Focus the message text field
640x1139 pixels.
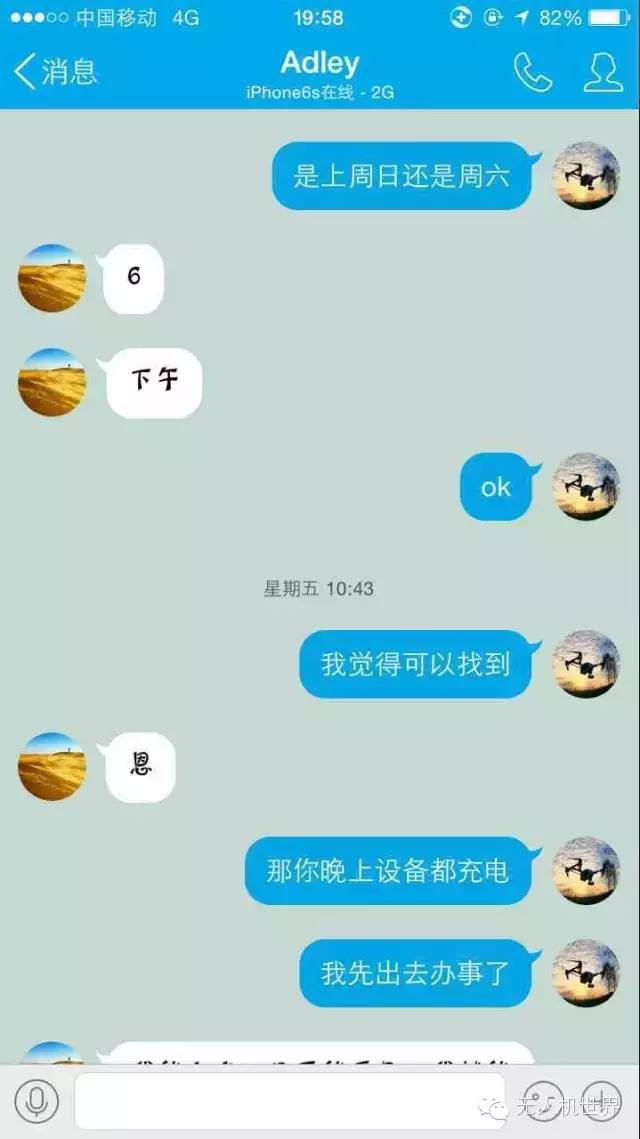[290, 1101]
